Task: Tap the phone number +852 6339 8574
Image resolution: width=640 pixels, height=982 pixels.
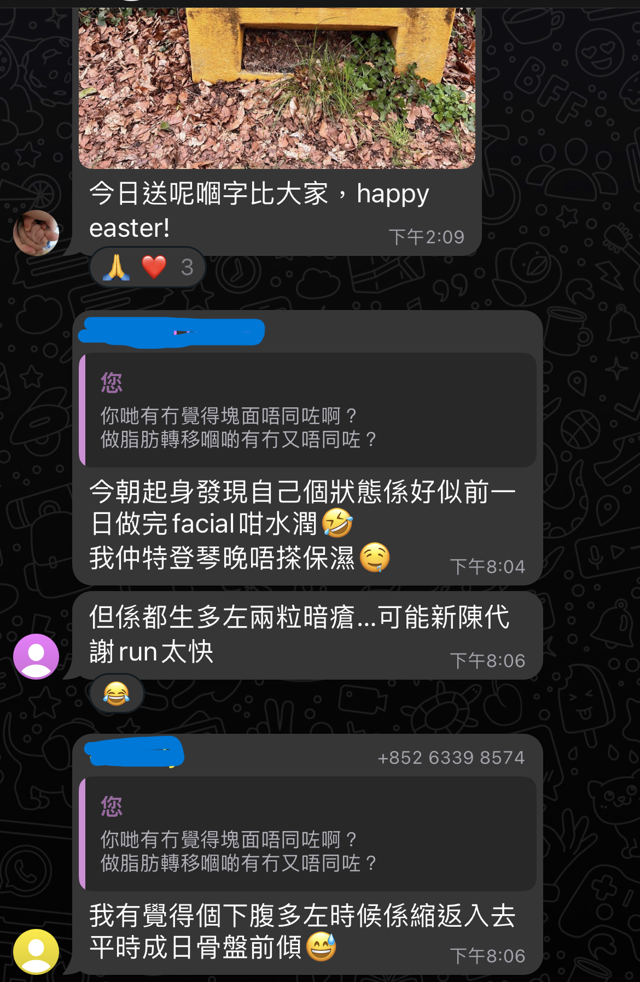Action: click(x=450, y=758)
